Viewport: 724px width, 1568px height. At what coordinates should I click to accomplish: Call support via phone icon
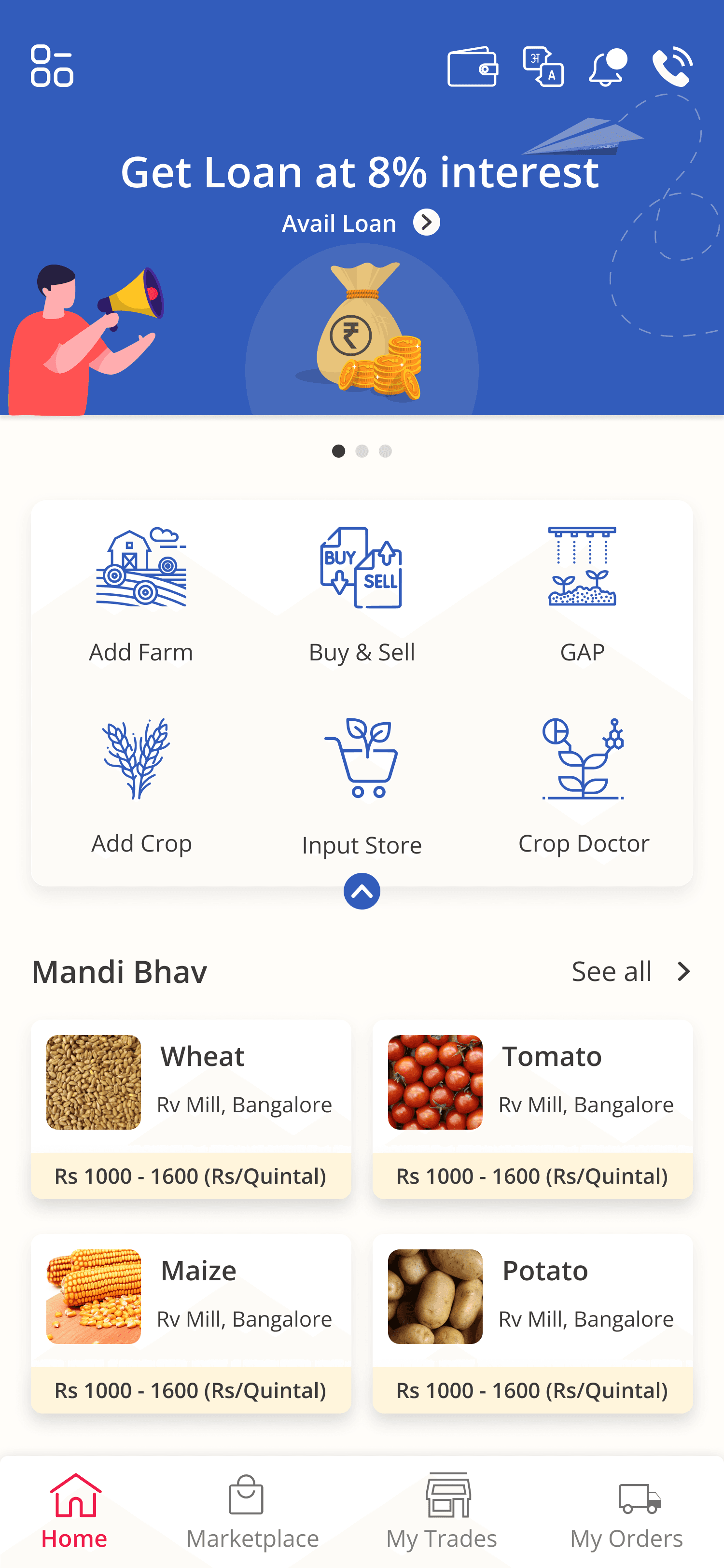click(x=672, y=66)
